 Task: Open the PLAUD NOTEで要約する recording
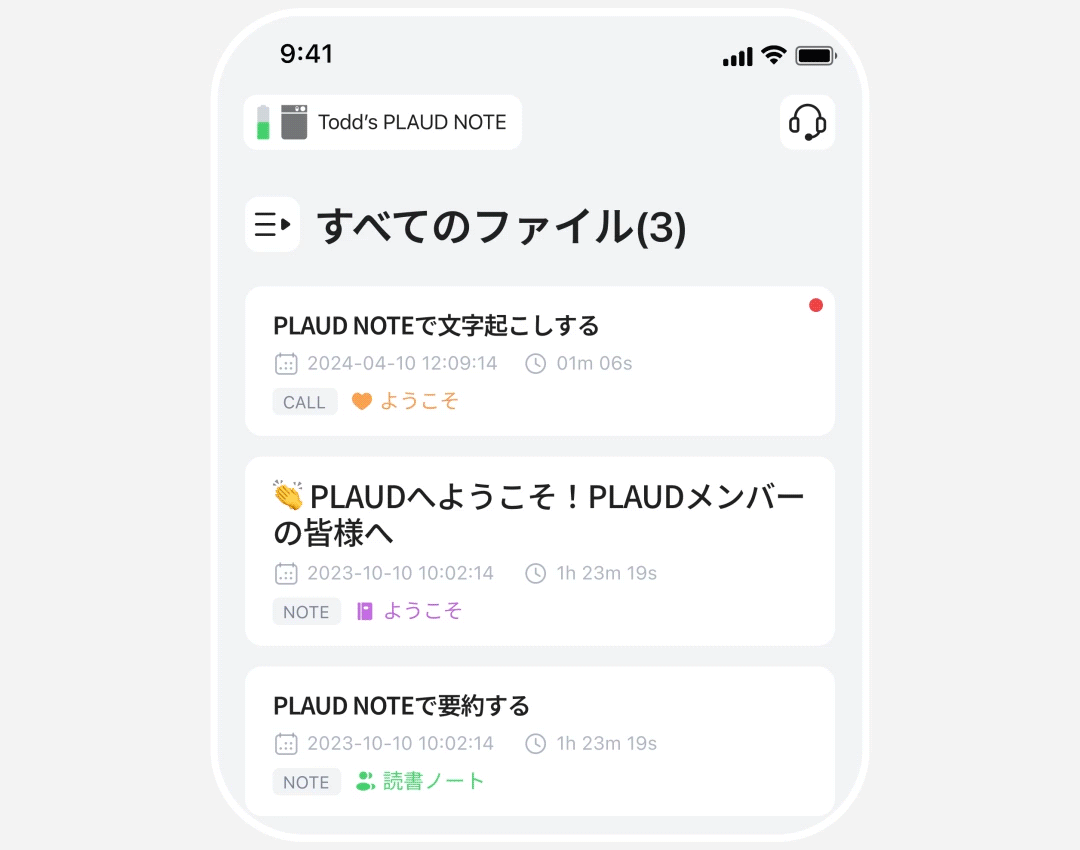click(539, 740)
